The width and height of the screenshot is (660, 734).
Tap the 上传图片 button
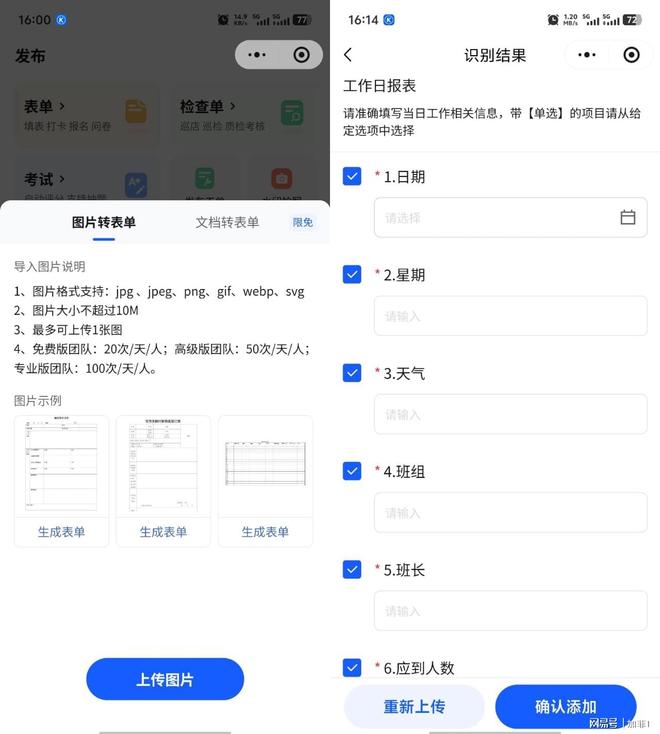click(x=165, y=679)
